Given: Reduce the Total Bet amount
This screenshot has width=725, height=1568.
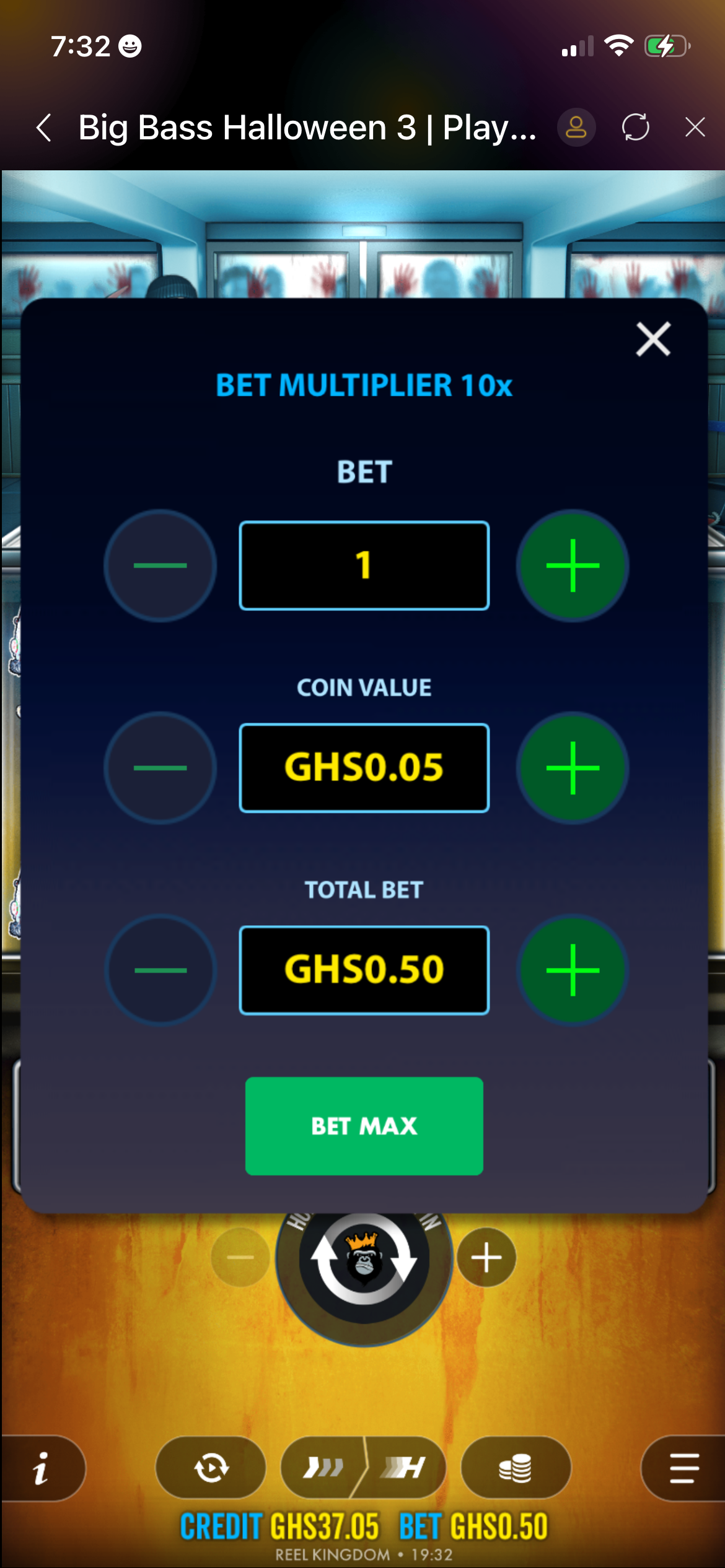Looking at the screenshot, I should [x=160, y=970].
